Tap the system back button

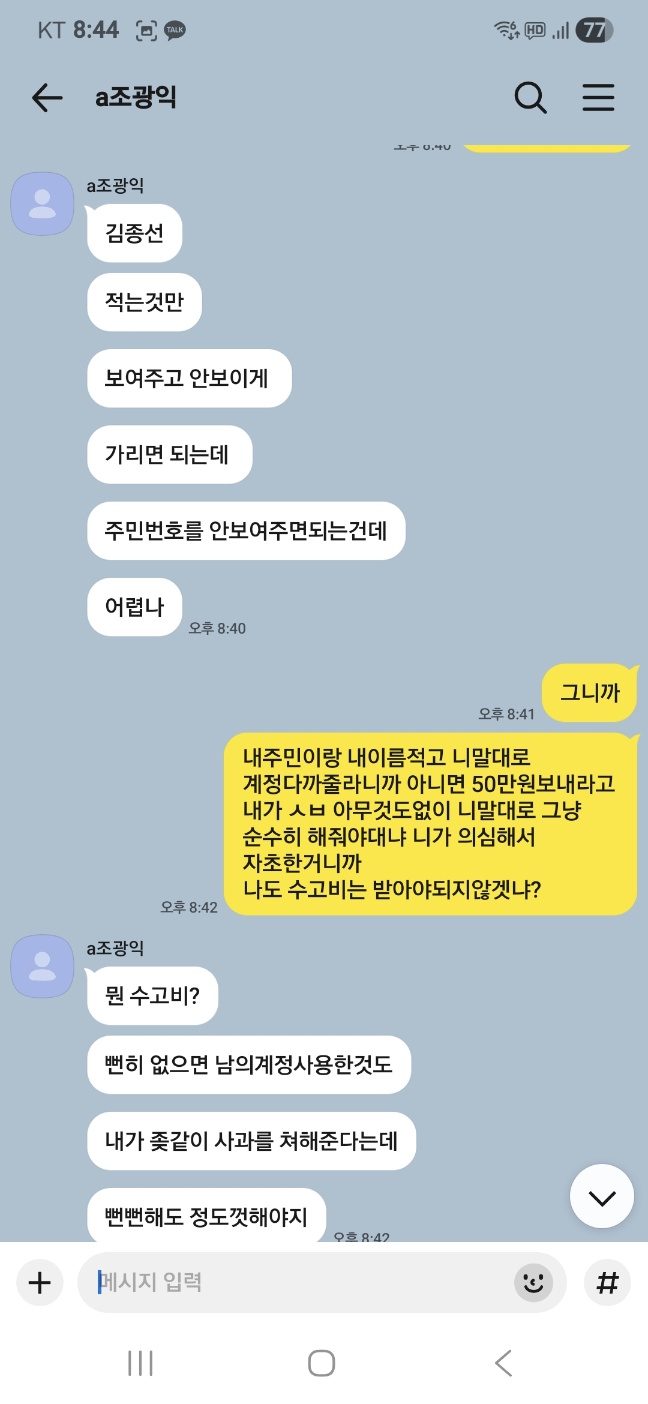(504, 1362)
